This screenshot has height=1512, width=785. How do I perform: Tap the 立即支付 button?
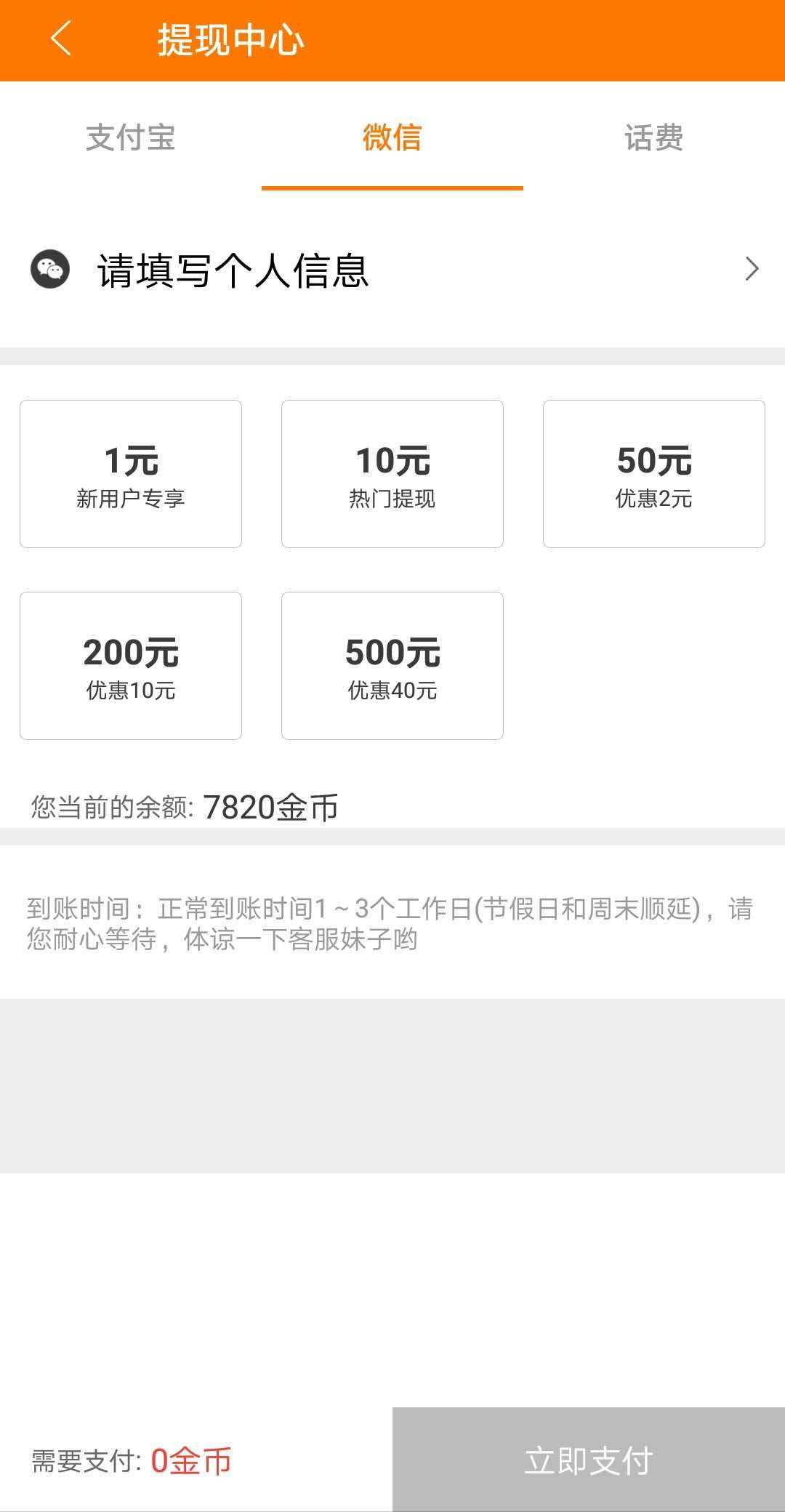[x=589, y=1460]
